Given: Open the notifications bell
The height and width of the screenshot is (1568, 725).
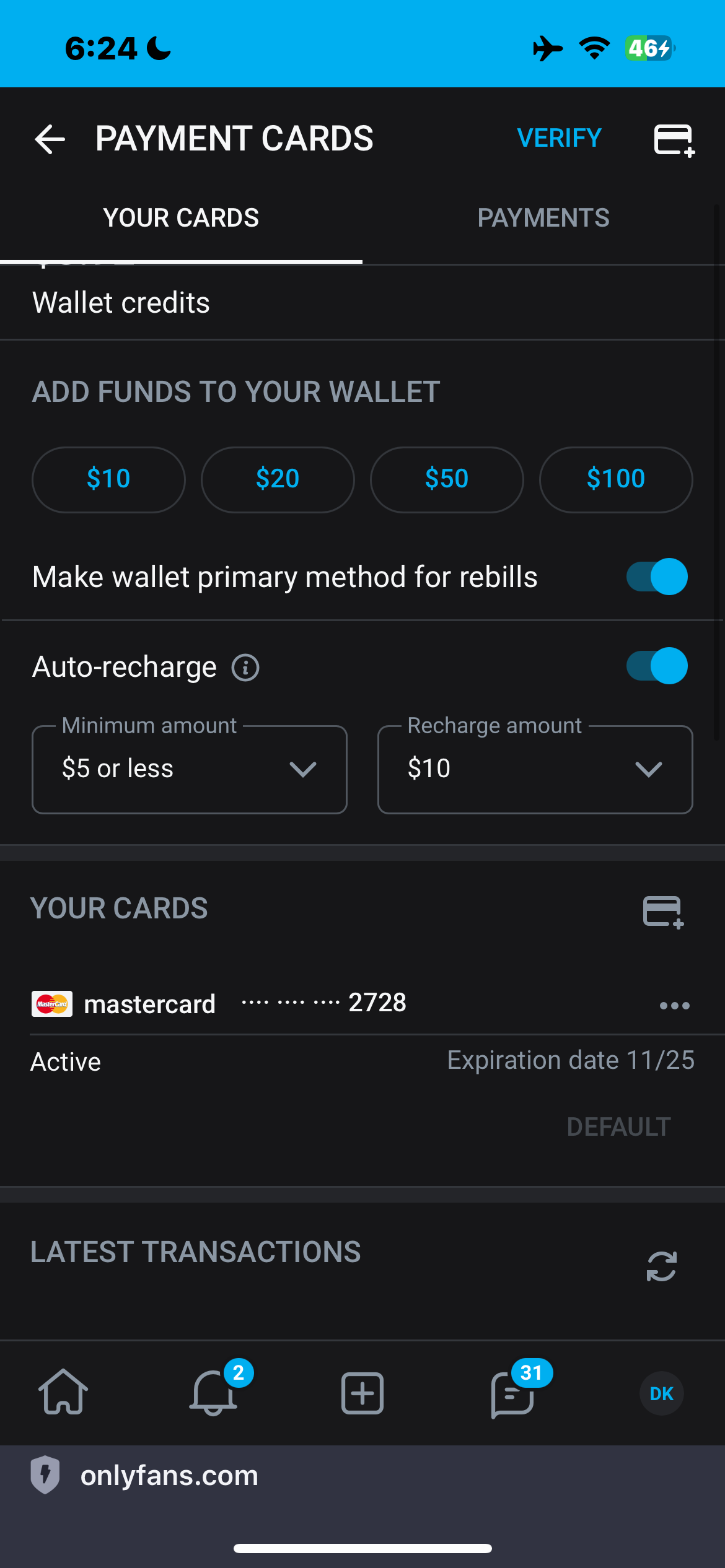Looking at the screenshot, I should (213, 1393).
